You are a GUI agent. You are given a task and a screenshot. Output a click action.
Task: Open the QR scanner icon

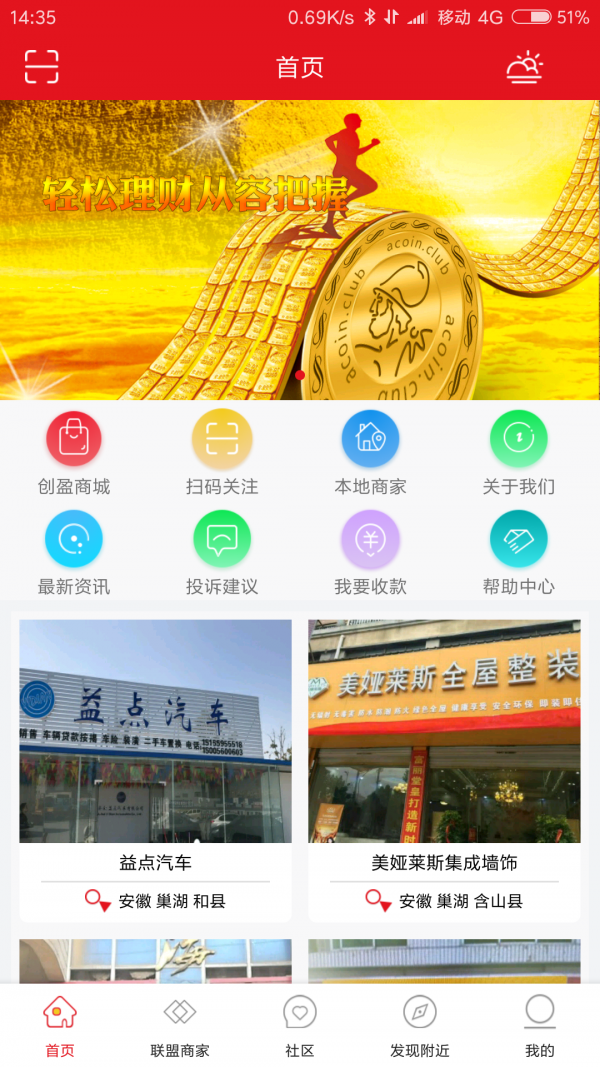click(x=42, y=67)
